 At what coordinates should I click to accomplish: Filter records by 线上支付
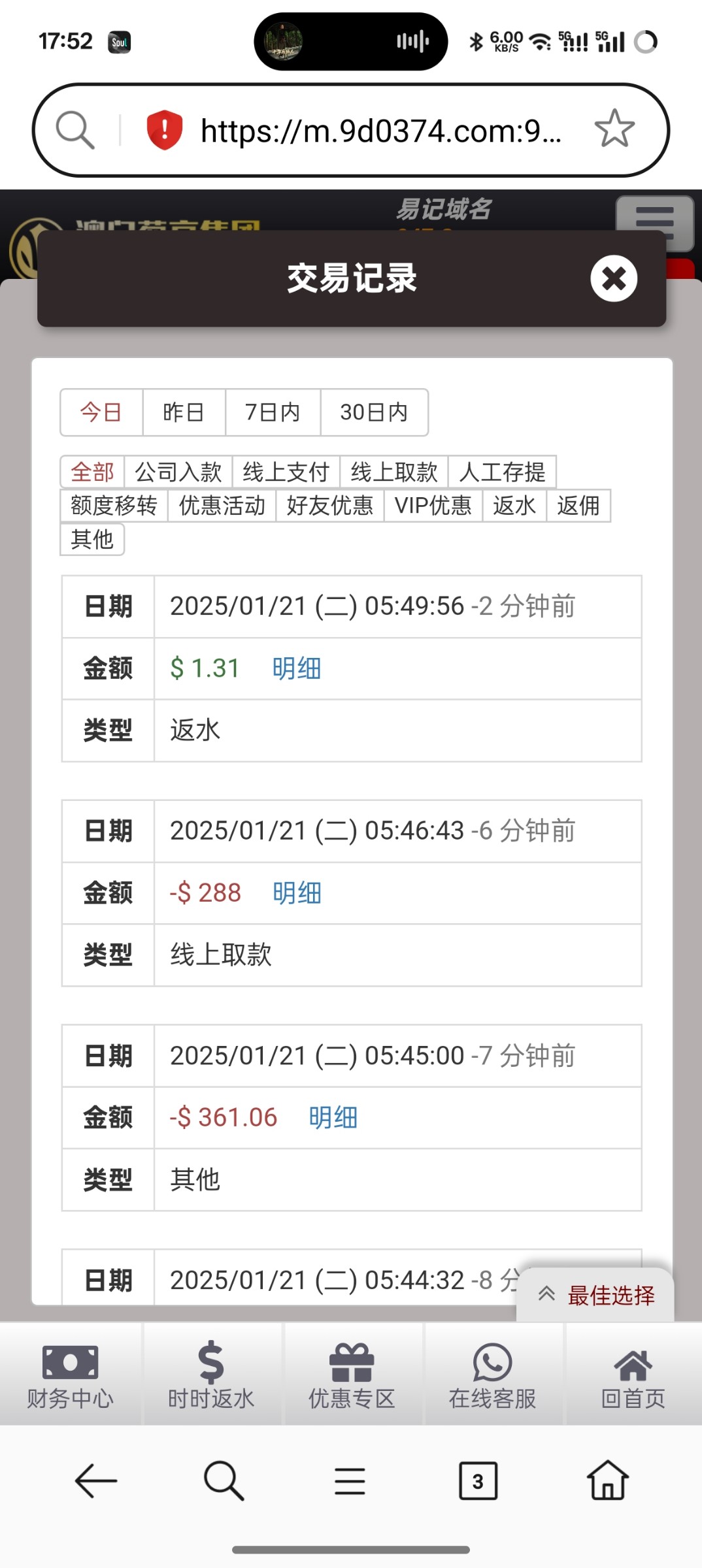tap(286, 472)
